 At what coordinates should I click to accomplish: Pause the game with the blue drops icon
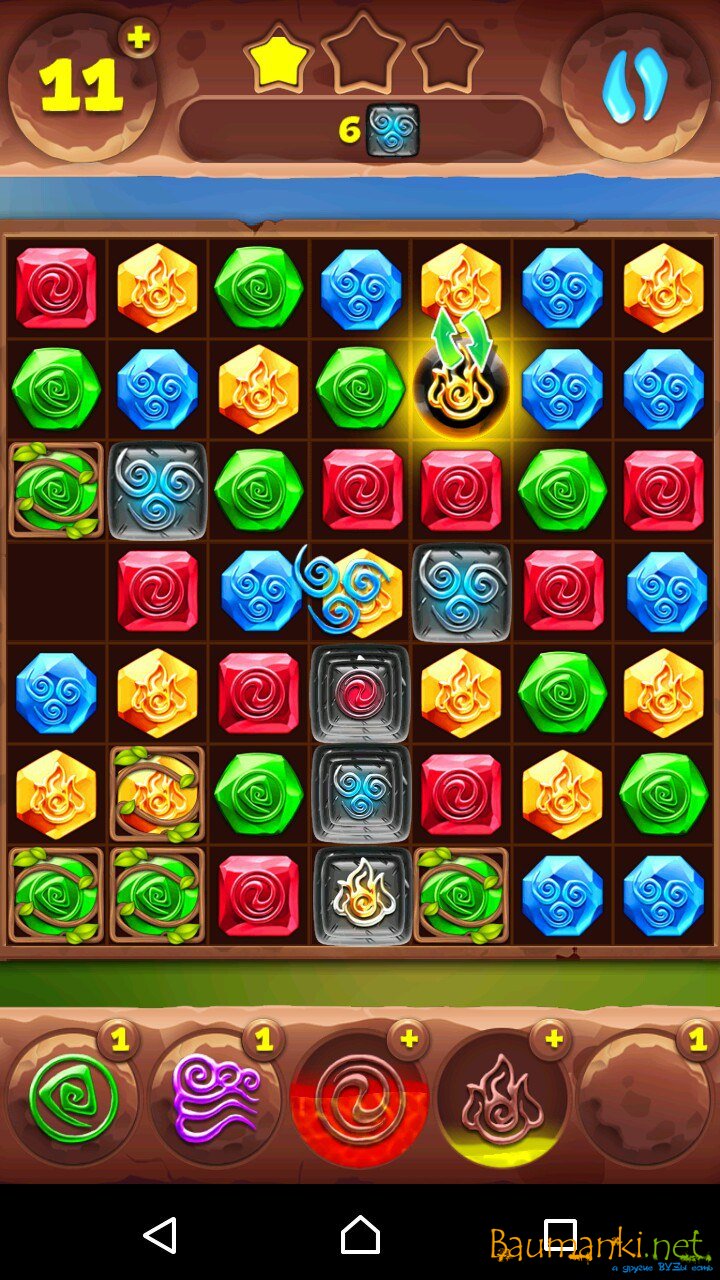pos(634,88)
